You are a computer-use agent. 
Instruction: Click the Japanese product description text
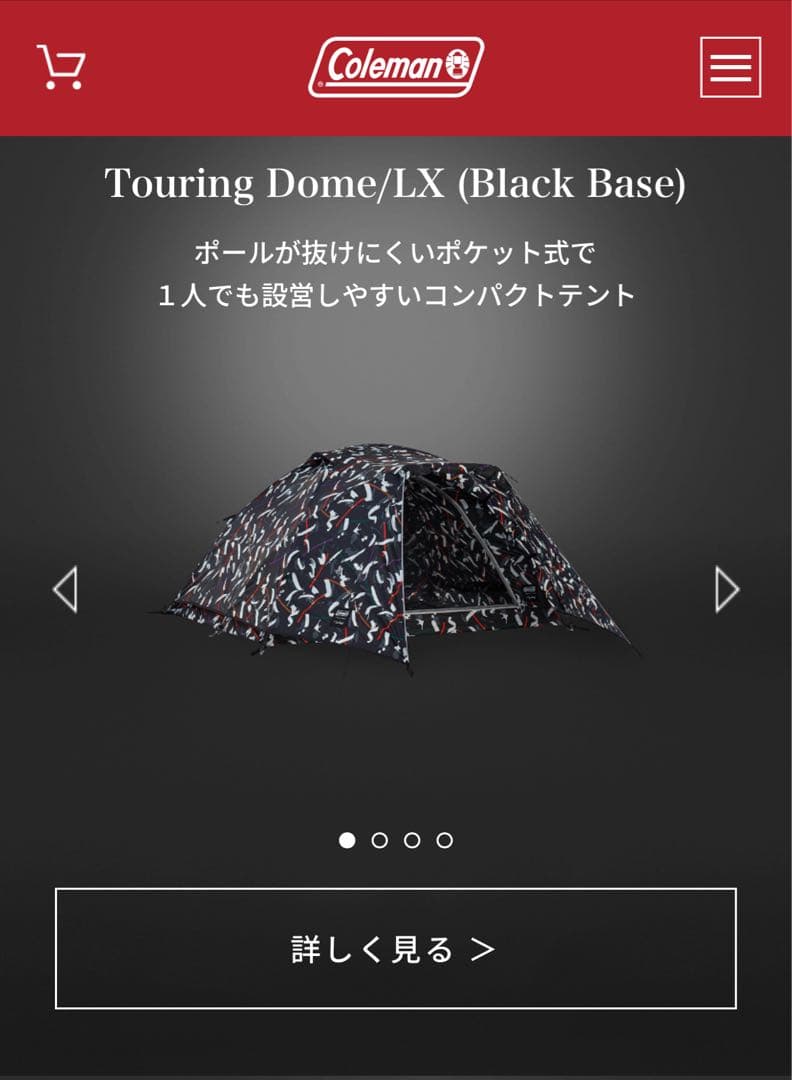(396, 272)
